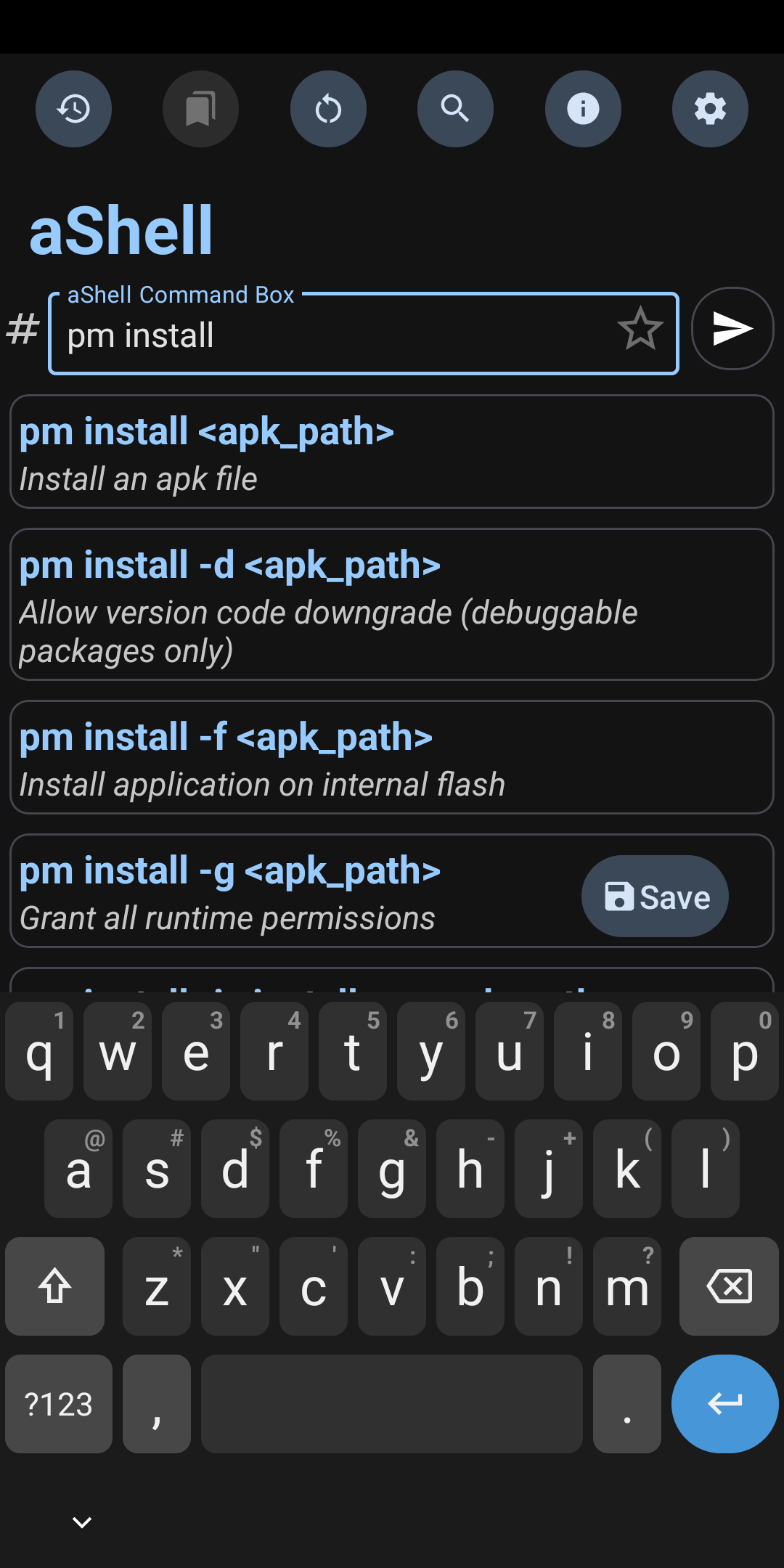Pick the pm install -f <apk_path> suggestion
The height and width of the screenshot is (1568, 784).
pos(392,757)
